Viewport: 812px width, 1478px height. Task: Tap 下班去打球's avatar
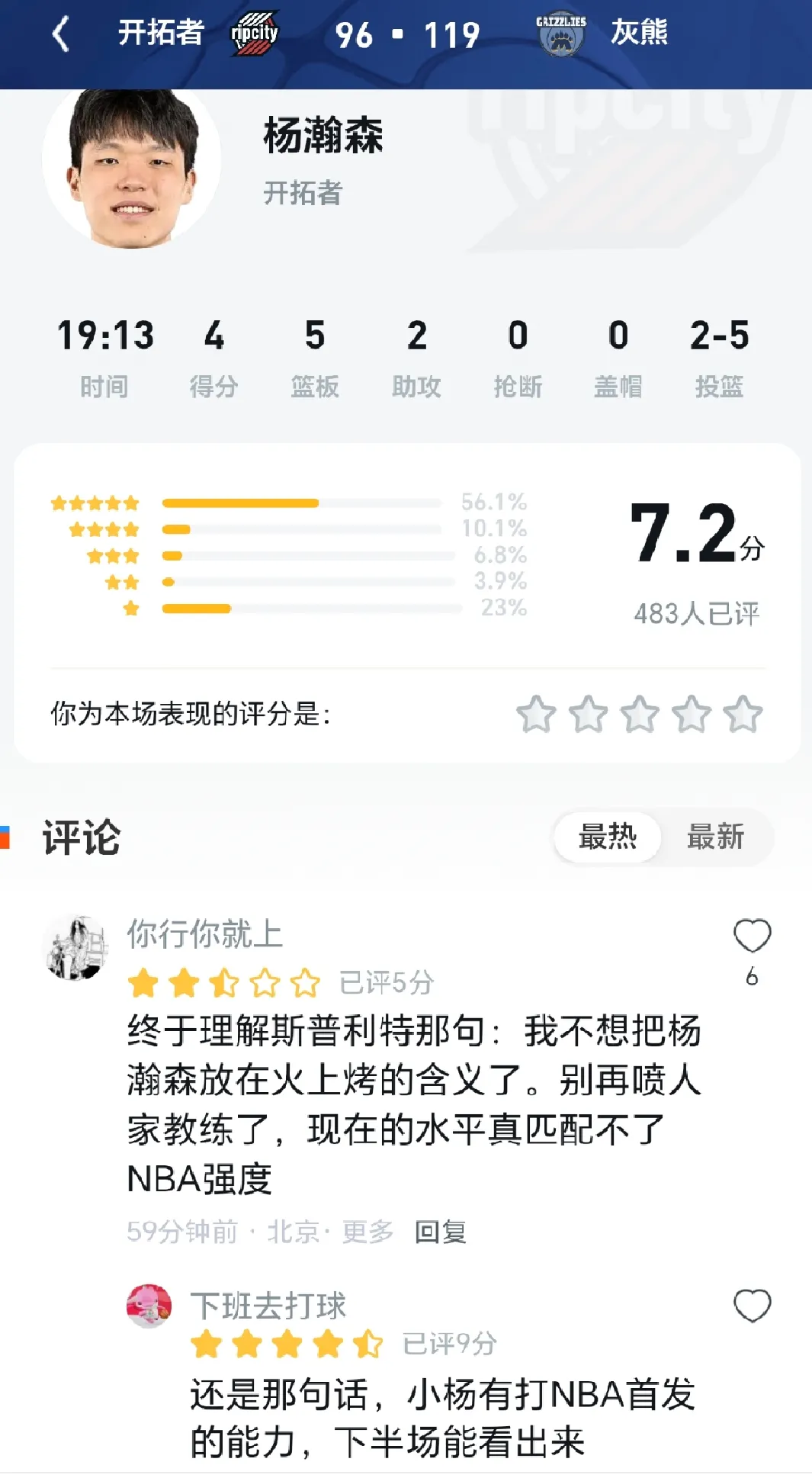pos(149,1306)
